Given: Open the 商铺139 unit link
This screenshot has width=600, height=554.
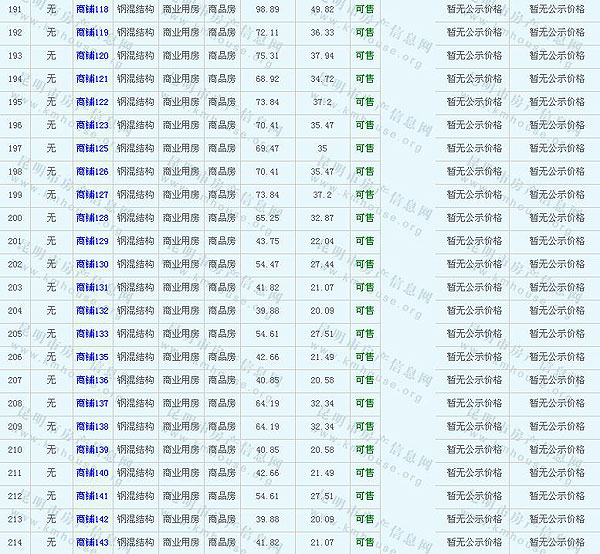Looking at the screenshot, I should pos(93,449).
